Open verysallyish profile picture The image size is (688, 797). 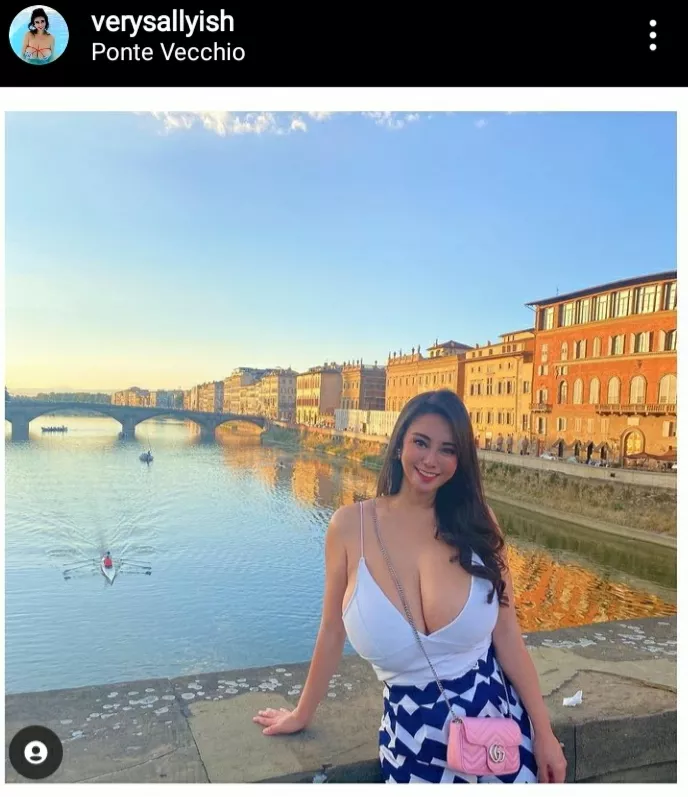pyautogui.click(x=39, y=35)
